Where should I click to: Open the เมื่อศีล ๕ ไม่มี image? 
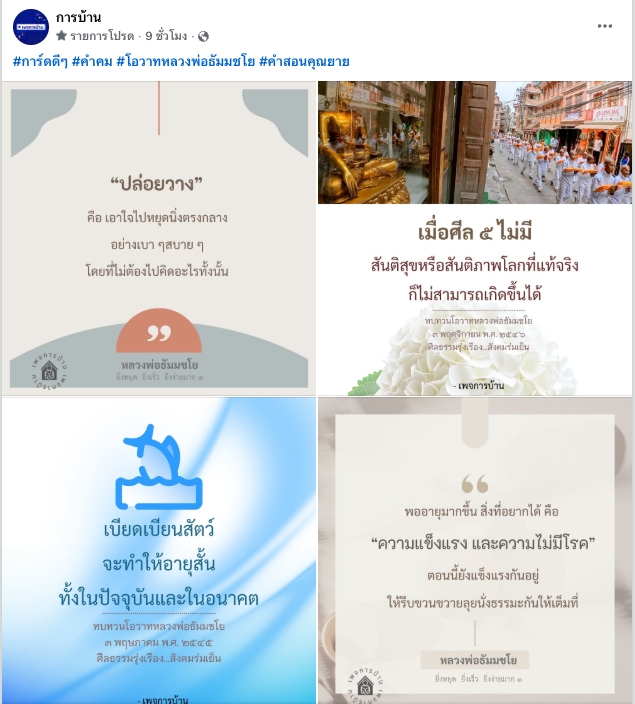click(x=475, y=238)
